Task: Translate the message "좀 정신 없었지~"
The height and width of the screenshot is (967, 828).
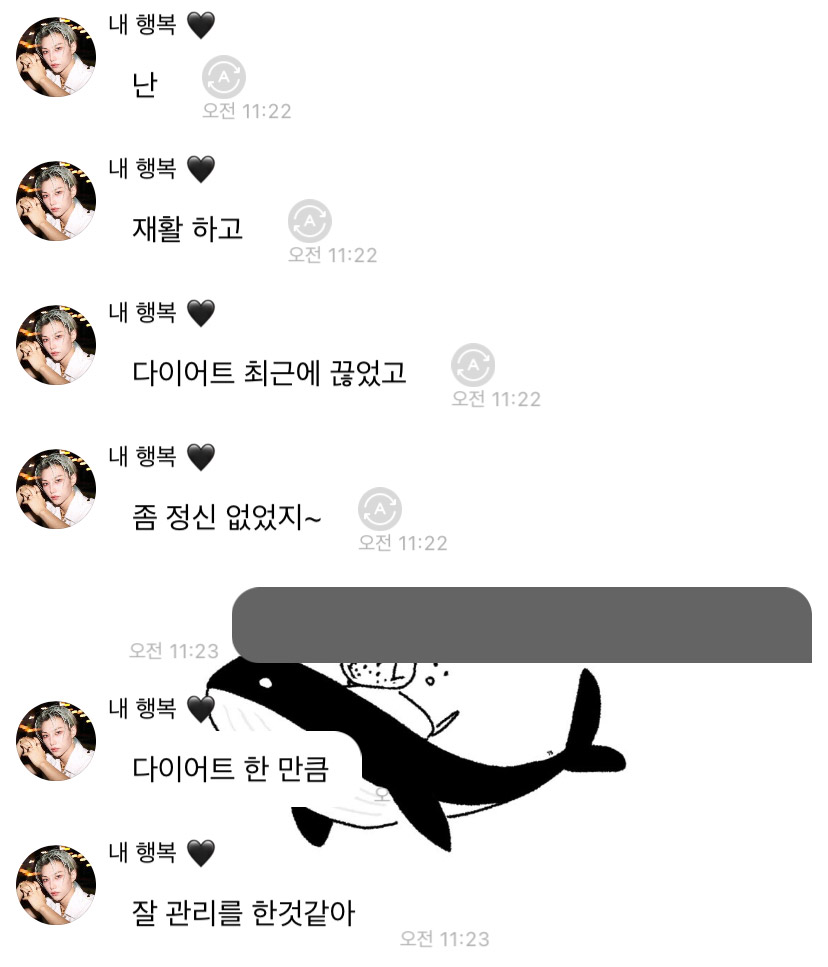Action: 380,509
